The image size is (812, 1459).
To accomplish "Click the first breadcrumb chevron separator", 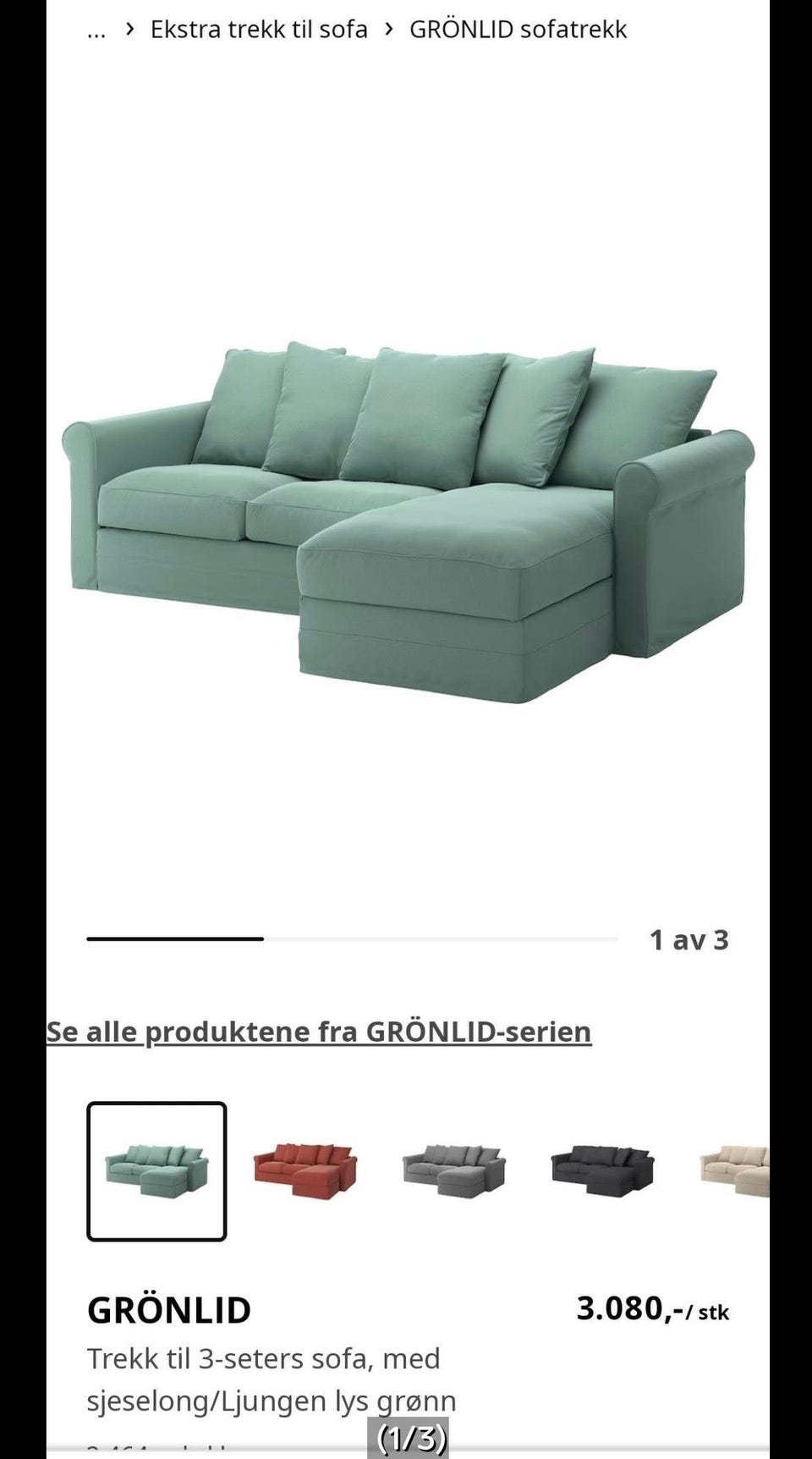I will click(131, 29).
